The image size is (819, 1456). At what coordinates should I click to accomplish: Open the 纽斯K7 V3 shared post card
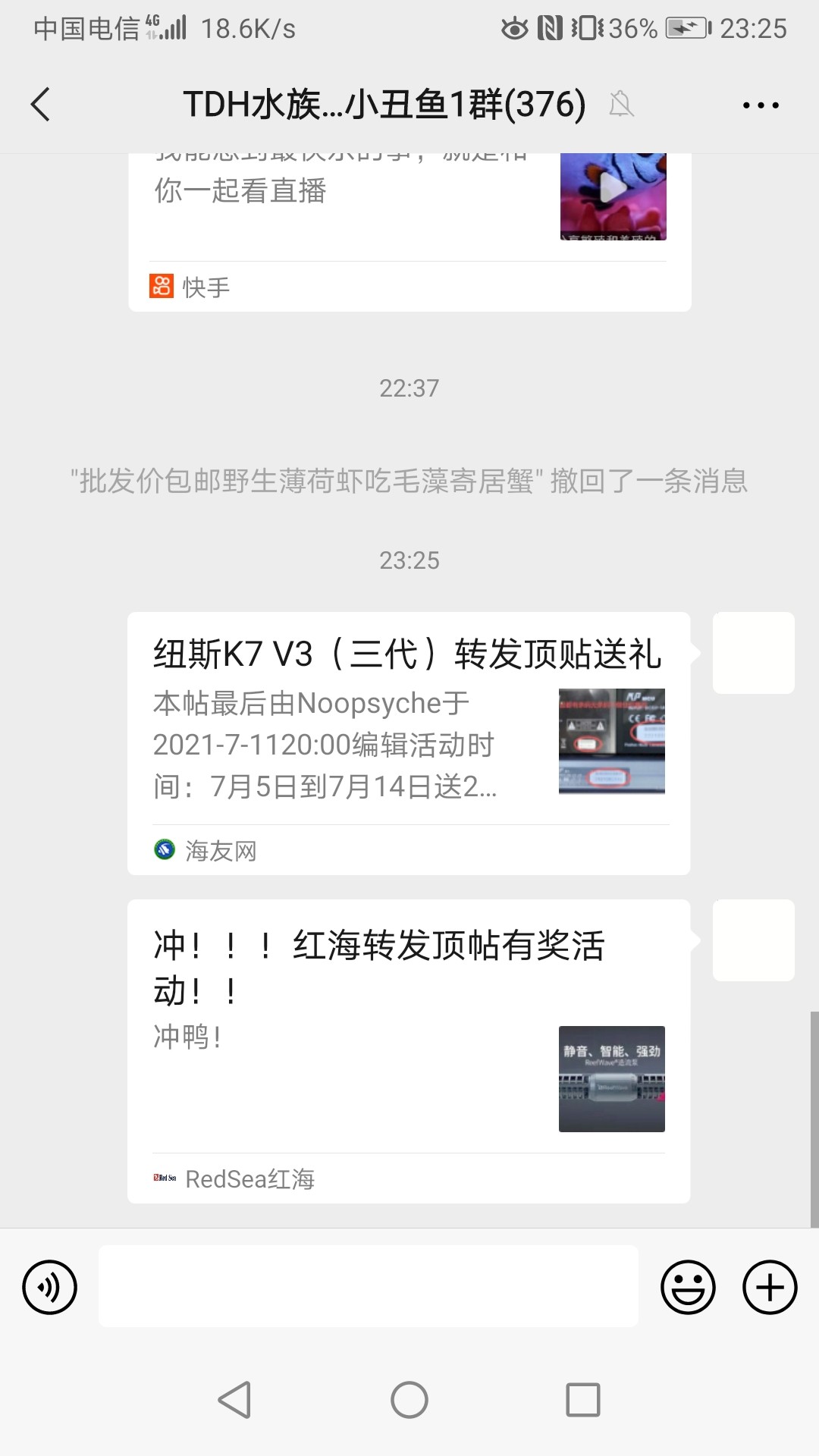409,743
